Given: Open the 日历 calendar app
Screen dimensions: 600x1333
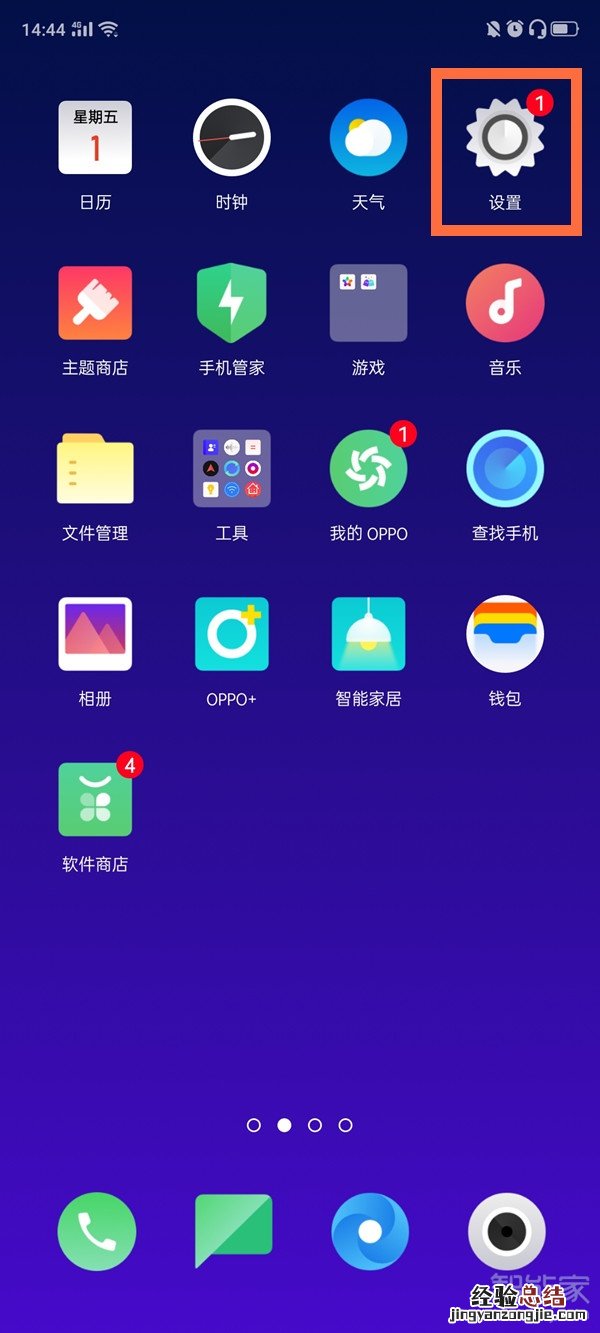Looking at the screenshot, I should (x=95, y=138).
